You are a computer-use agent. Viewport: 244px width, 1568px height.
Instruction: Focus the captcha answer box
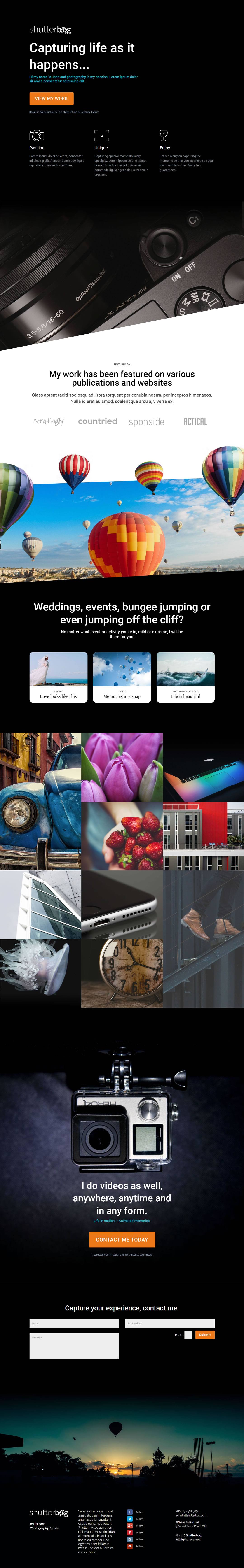(x=188, y=1335)
